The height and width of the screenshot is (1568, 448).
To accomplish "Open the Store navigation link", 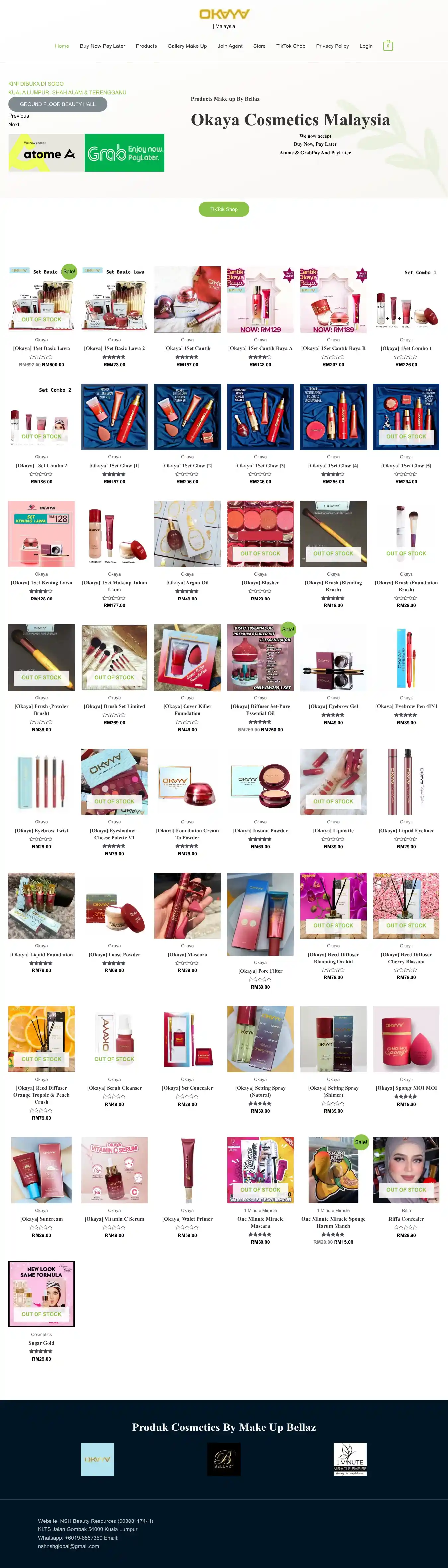I will (x=259, y=46).
